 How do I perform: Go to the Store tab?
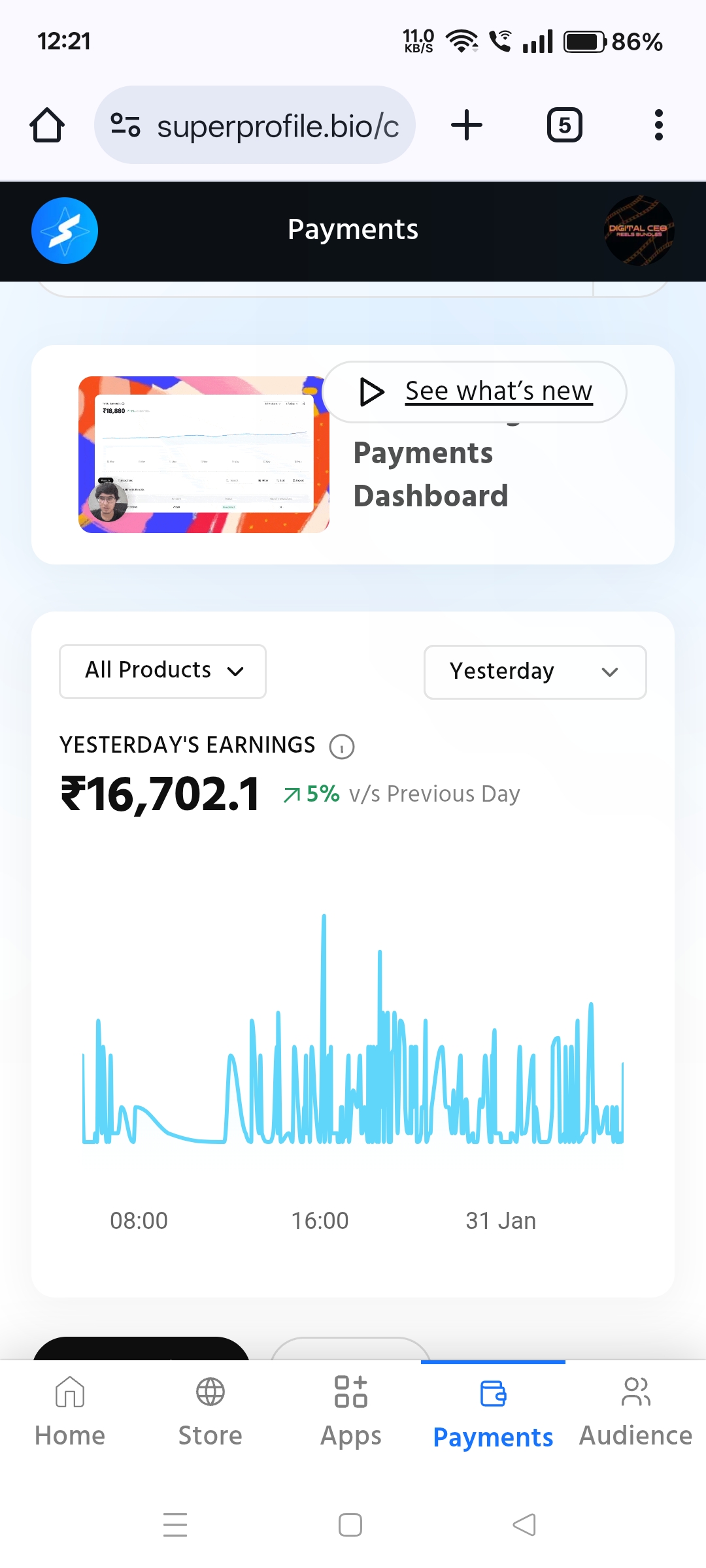point(210,1413)
